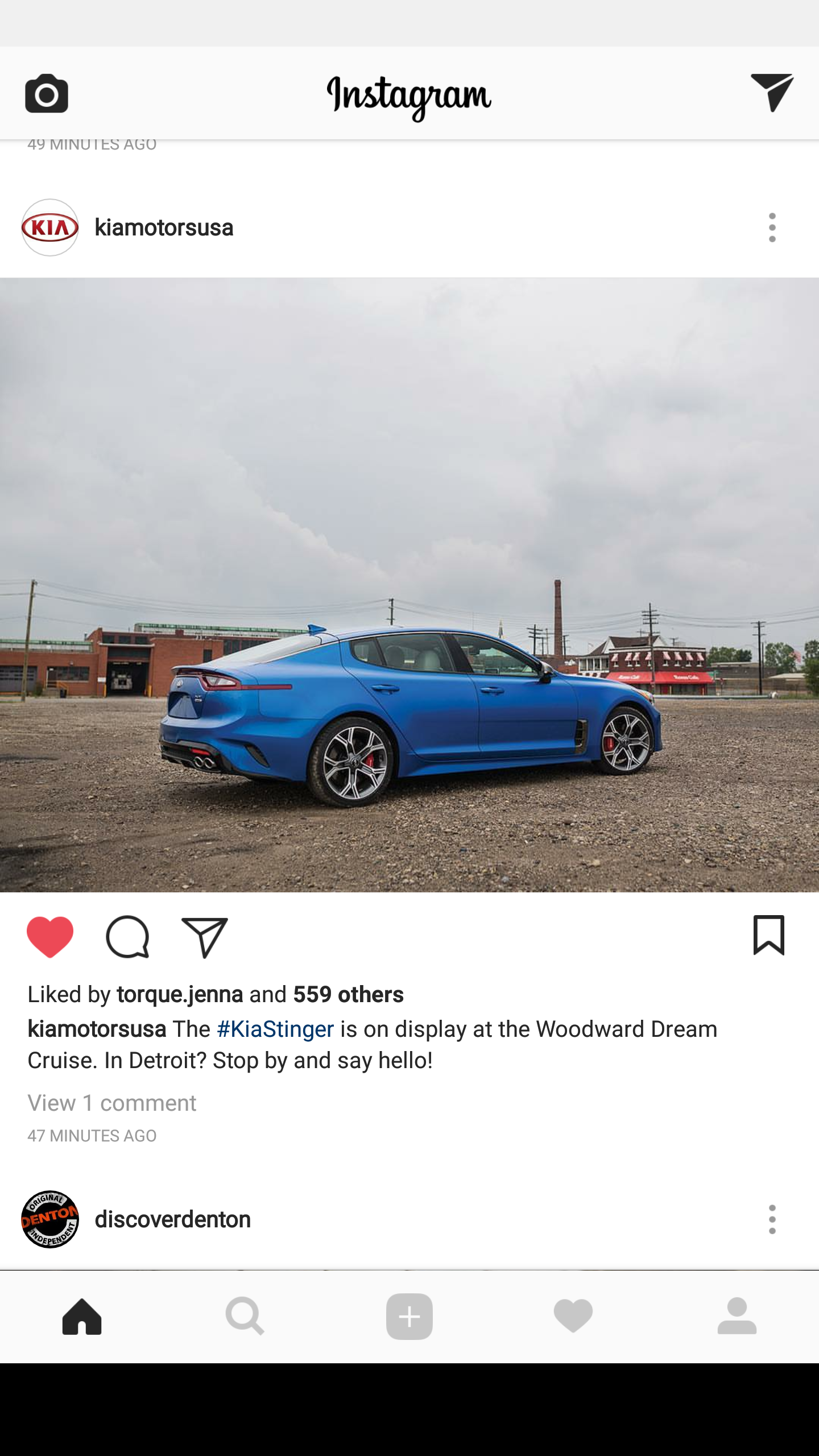Go to the Home feed tab
The image size is (819, 1456).
pyautogui.click(x=82, y=1316)
